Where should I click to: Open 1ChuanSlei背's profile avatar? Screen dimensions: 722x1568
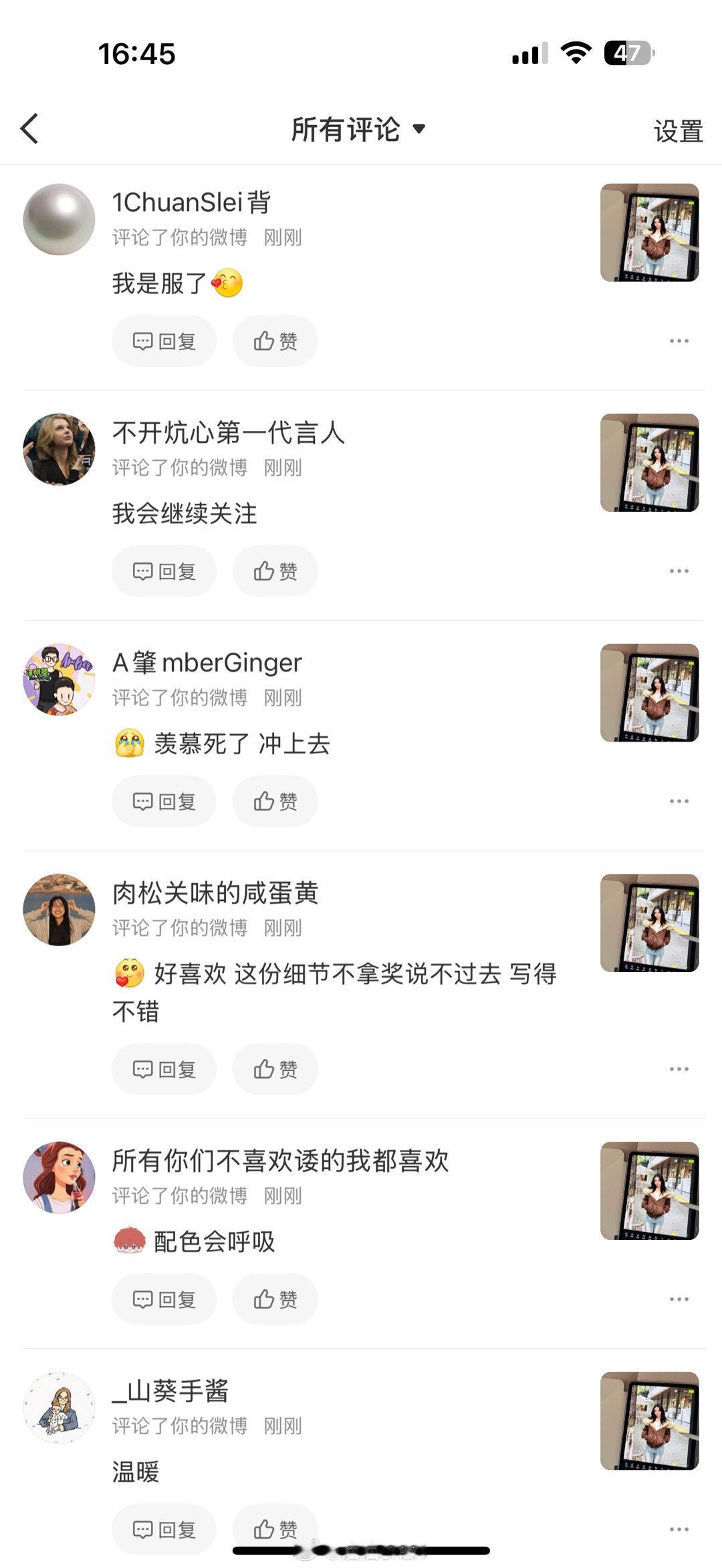coord(59,219)
